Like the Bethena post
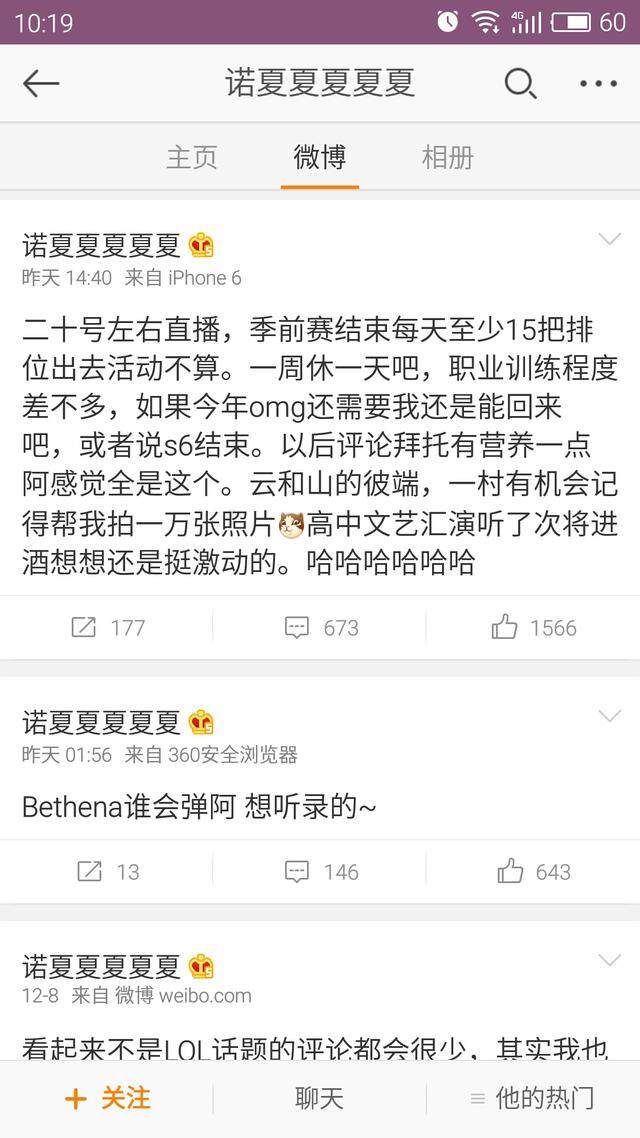Image resolution: width=640 pixels, height=1138 pixels. 533,871
